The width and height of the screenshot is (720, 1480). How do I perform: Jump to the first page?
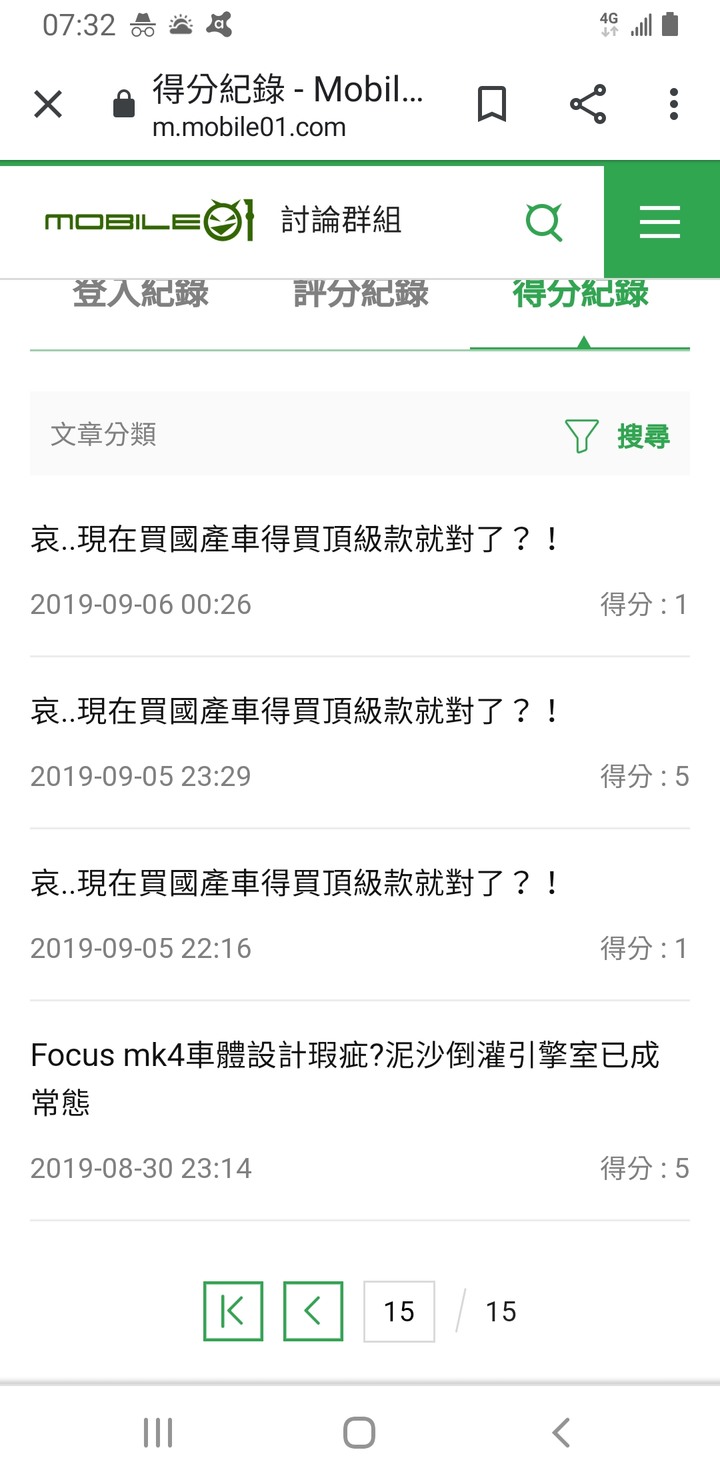point(233,1311)
